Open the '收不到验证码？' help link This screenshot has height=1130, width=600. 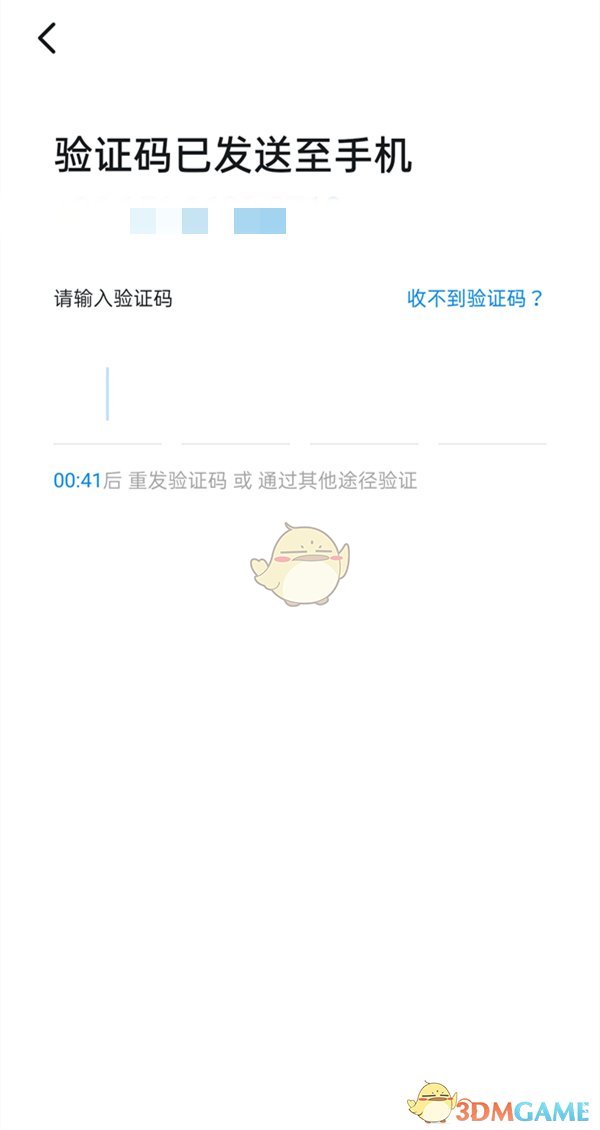(x=475, y=298)
